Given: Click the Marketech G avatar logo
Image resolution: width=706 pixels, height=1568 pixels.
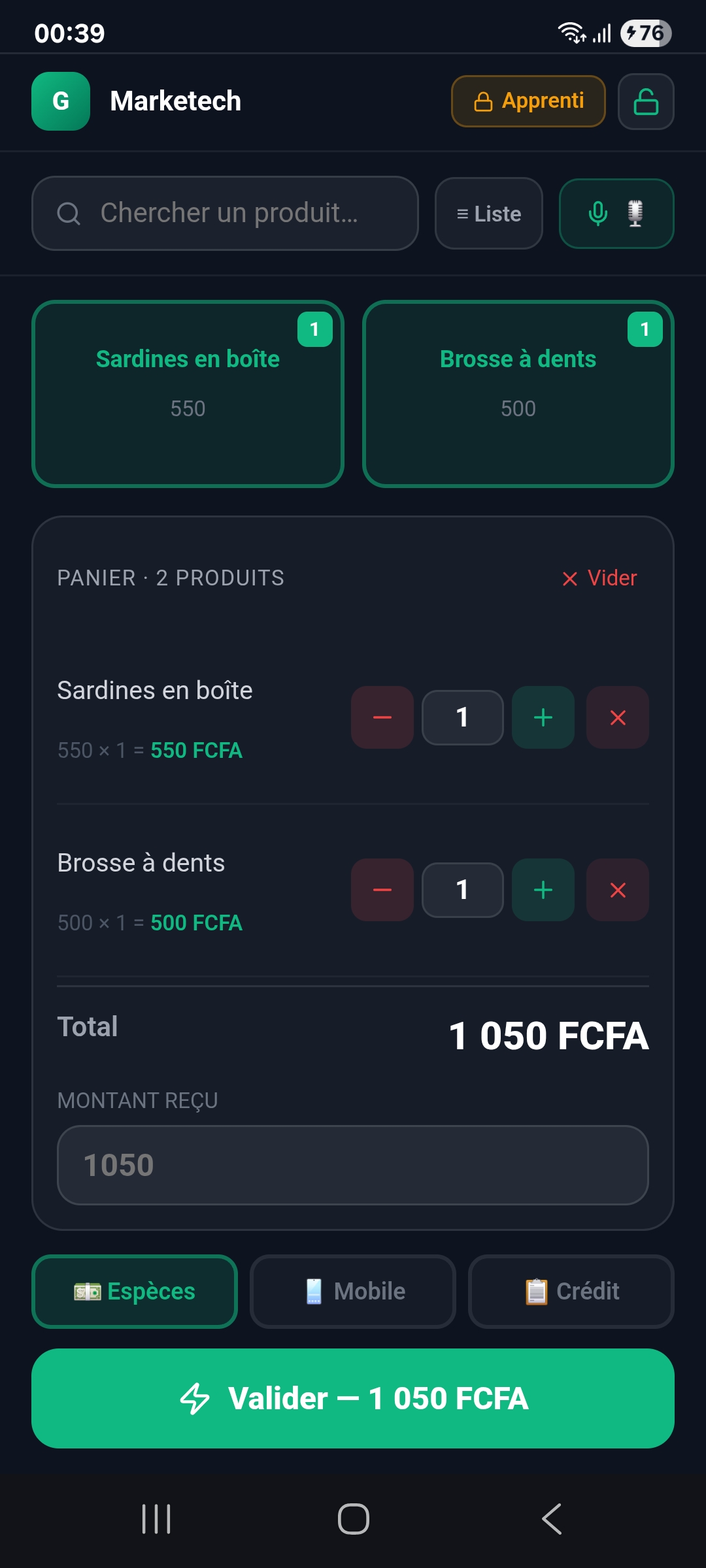Looking at the screenshot, I should [60, 101].
